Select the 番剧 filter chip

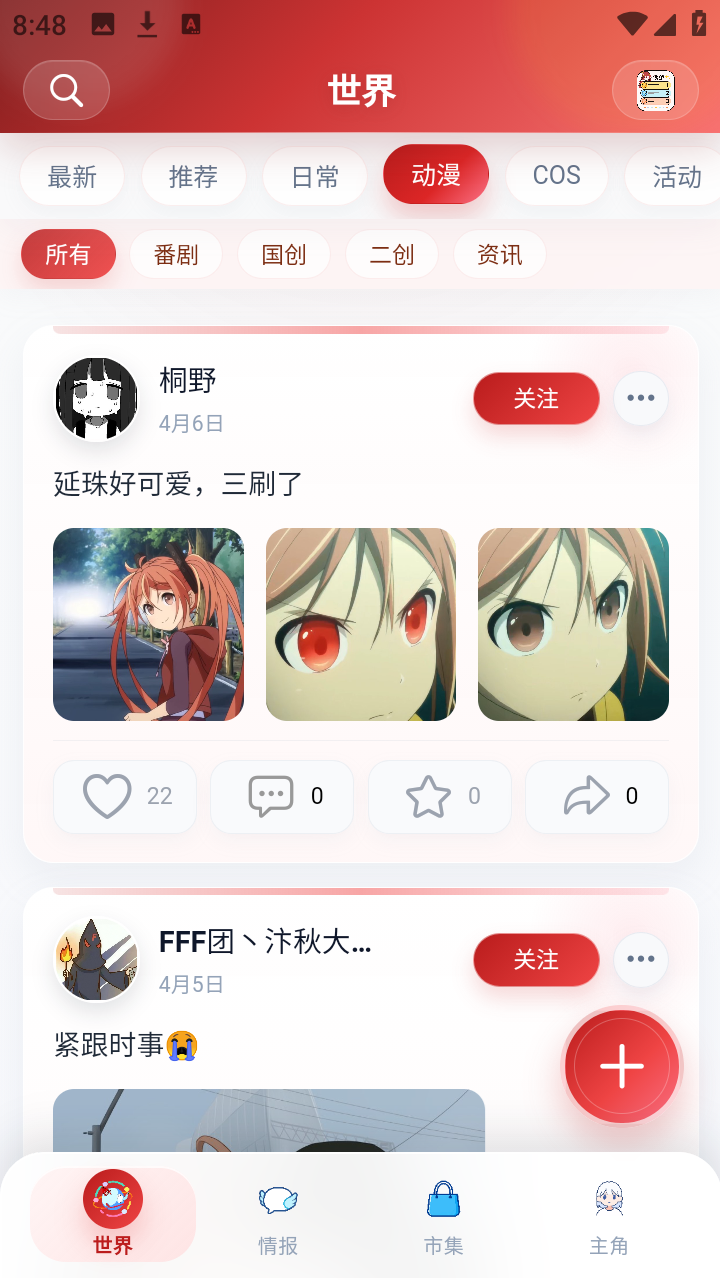[176, 254]
